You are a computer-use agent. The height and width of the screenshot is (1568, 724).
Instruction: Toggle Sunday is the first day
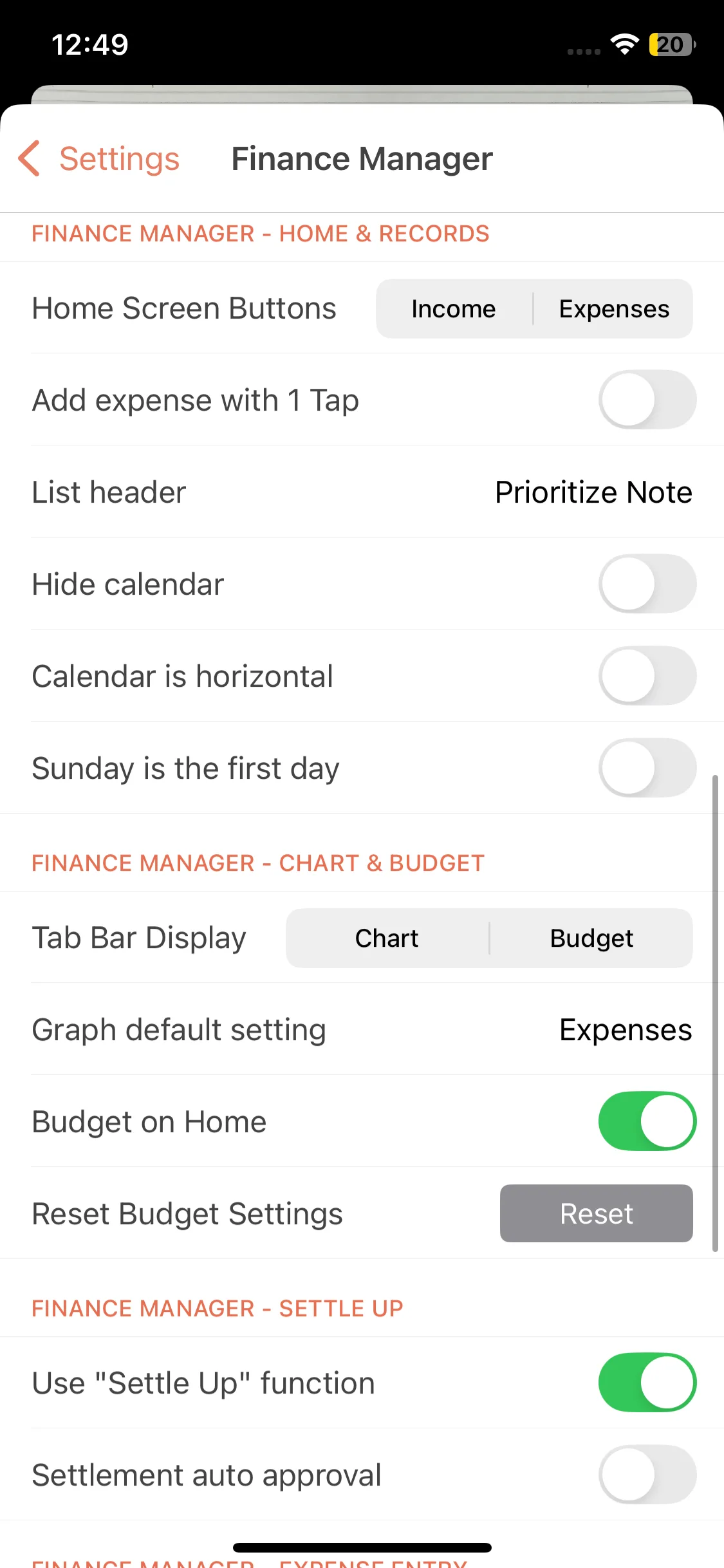tap(647, 768)
